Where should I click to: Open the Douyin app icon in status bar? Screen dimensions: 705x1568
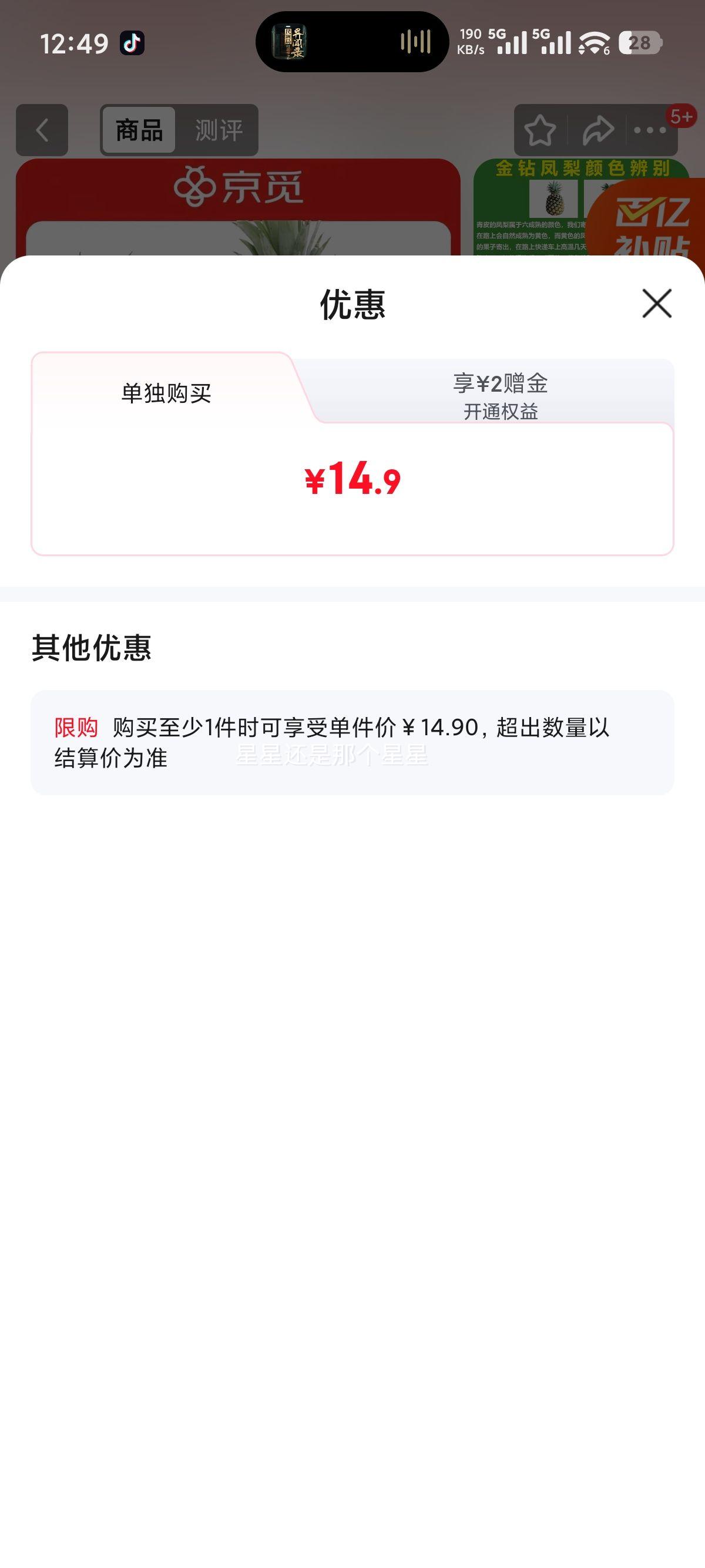pos(133,43)
